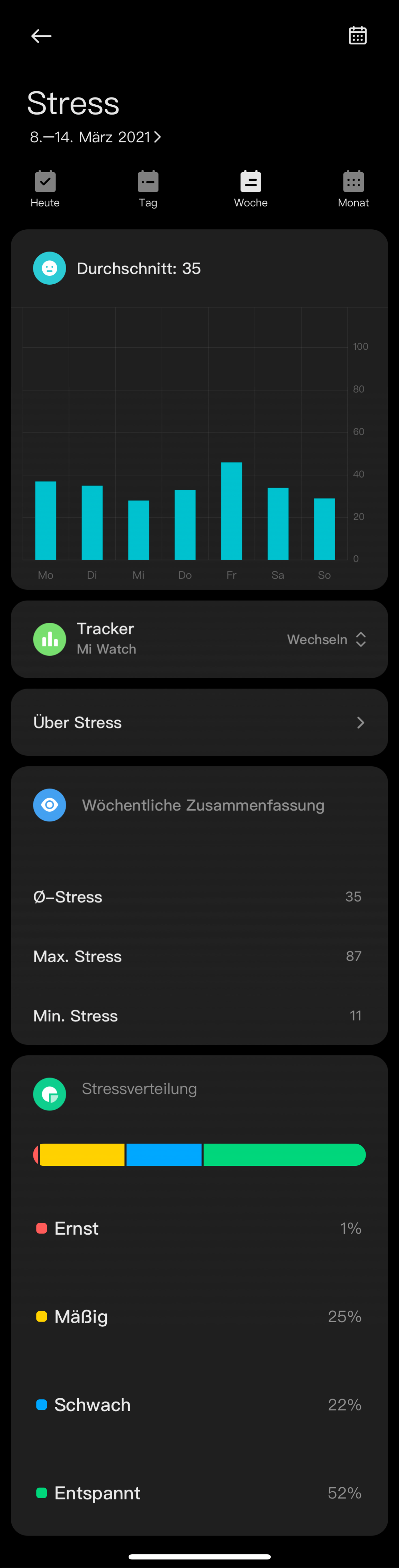Open the date range 8.–14. März 2021
This screenshot has height=1568, width=399.
point(95,137)
